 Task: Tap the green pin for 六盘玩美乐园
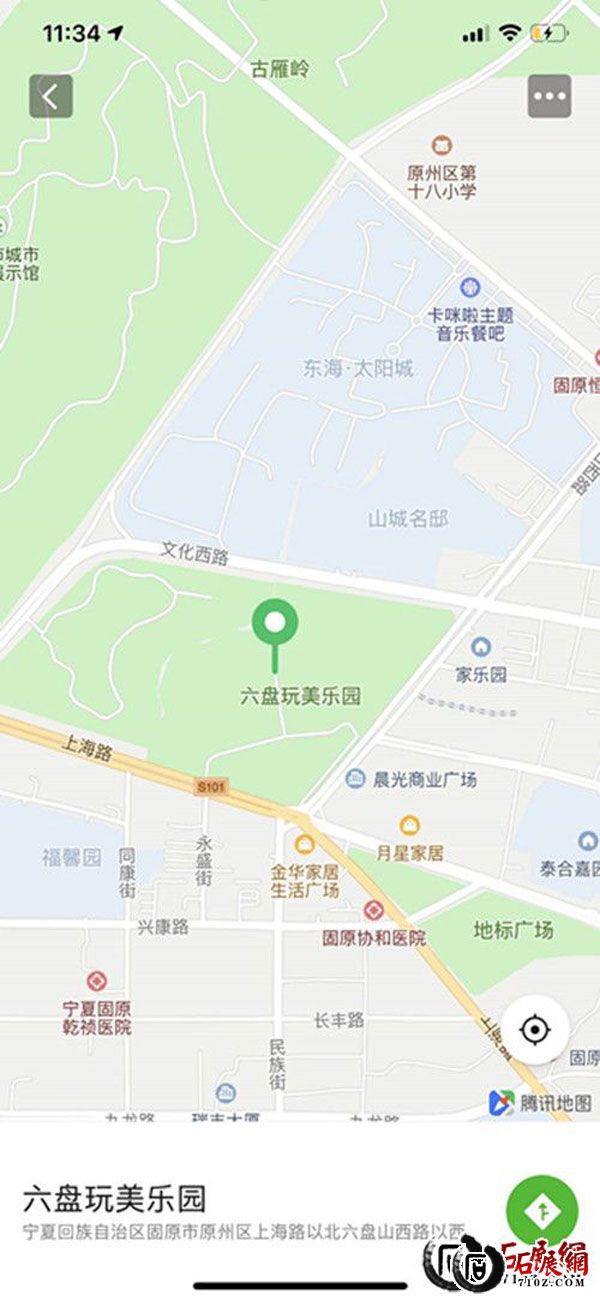point(275,624)
